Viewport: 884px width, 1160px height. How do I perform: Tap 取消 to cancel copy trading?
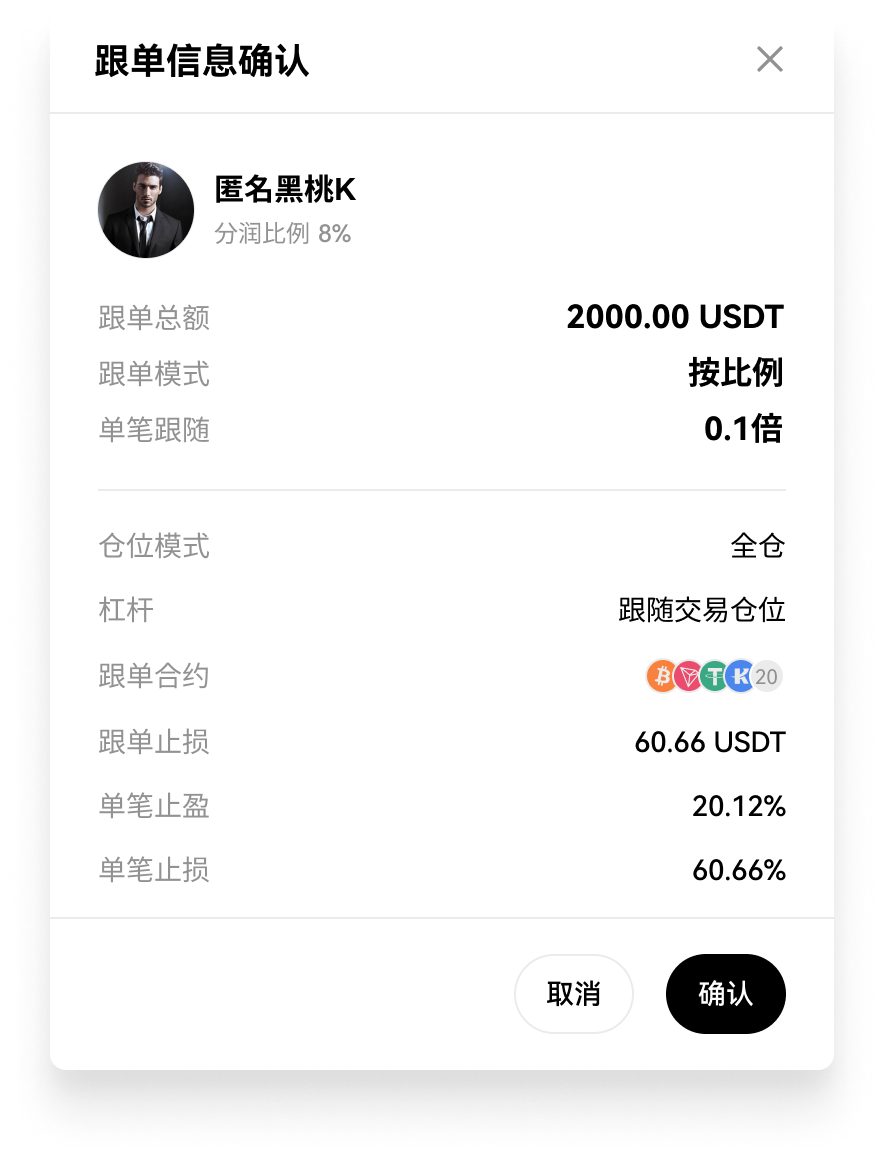[x=574, y=994]
